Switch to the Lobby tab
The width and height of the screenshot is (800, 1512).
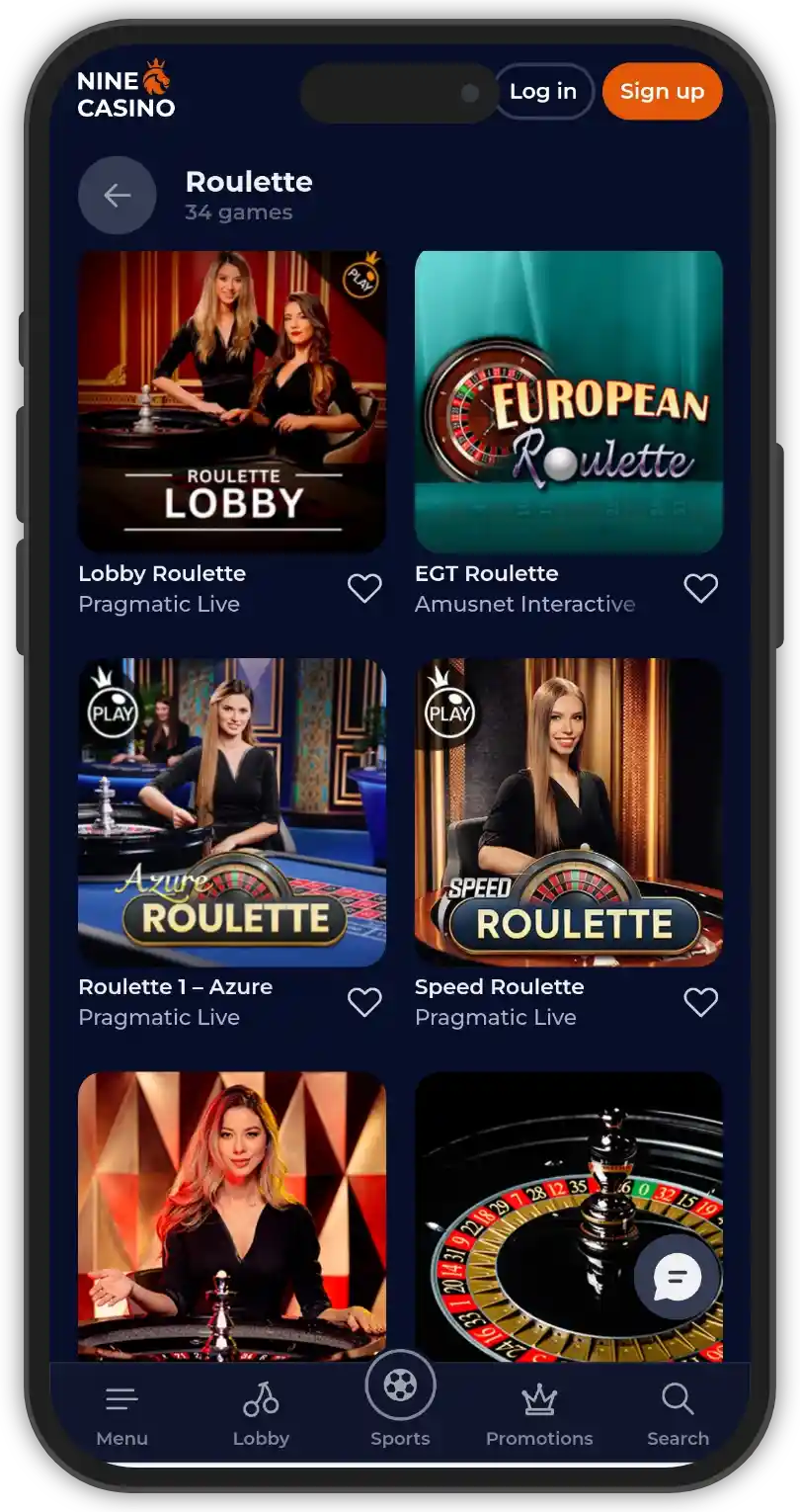(x=261, y=1415)
